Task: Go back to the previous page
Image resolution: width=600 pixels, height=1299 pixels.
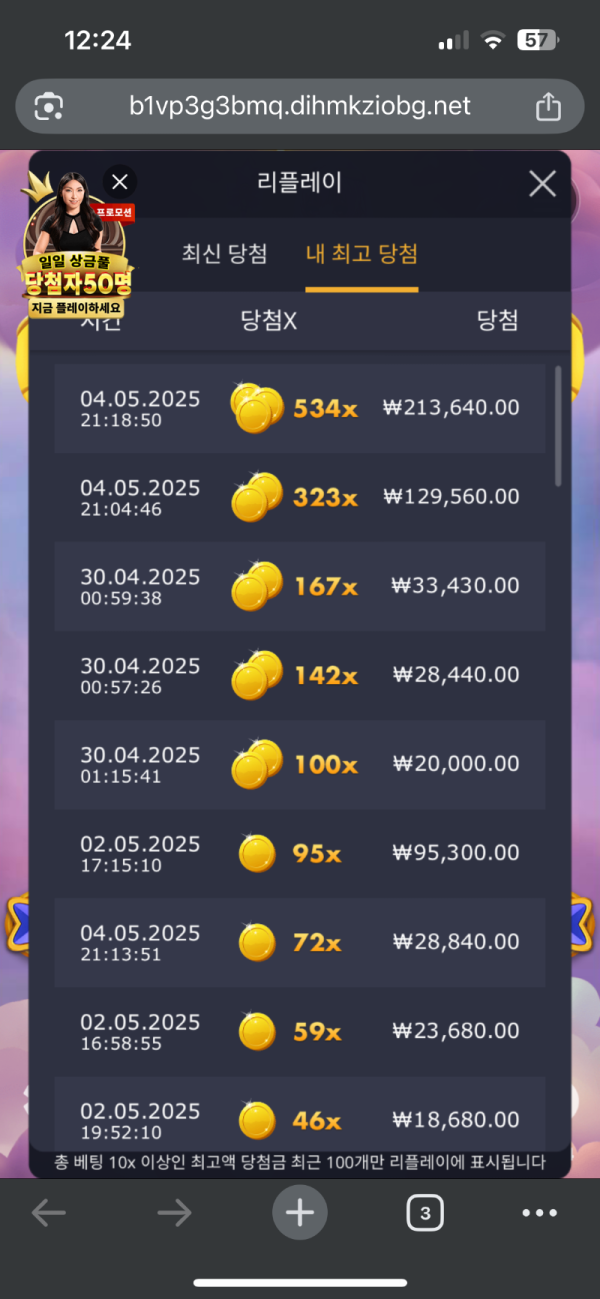Action: pyautogui.click(x=48, y=1213)
